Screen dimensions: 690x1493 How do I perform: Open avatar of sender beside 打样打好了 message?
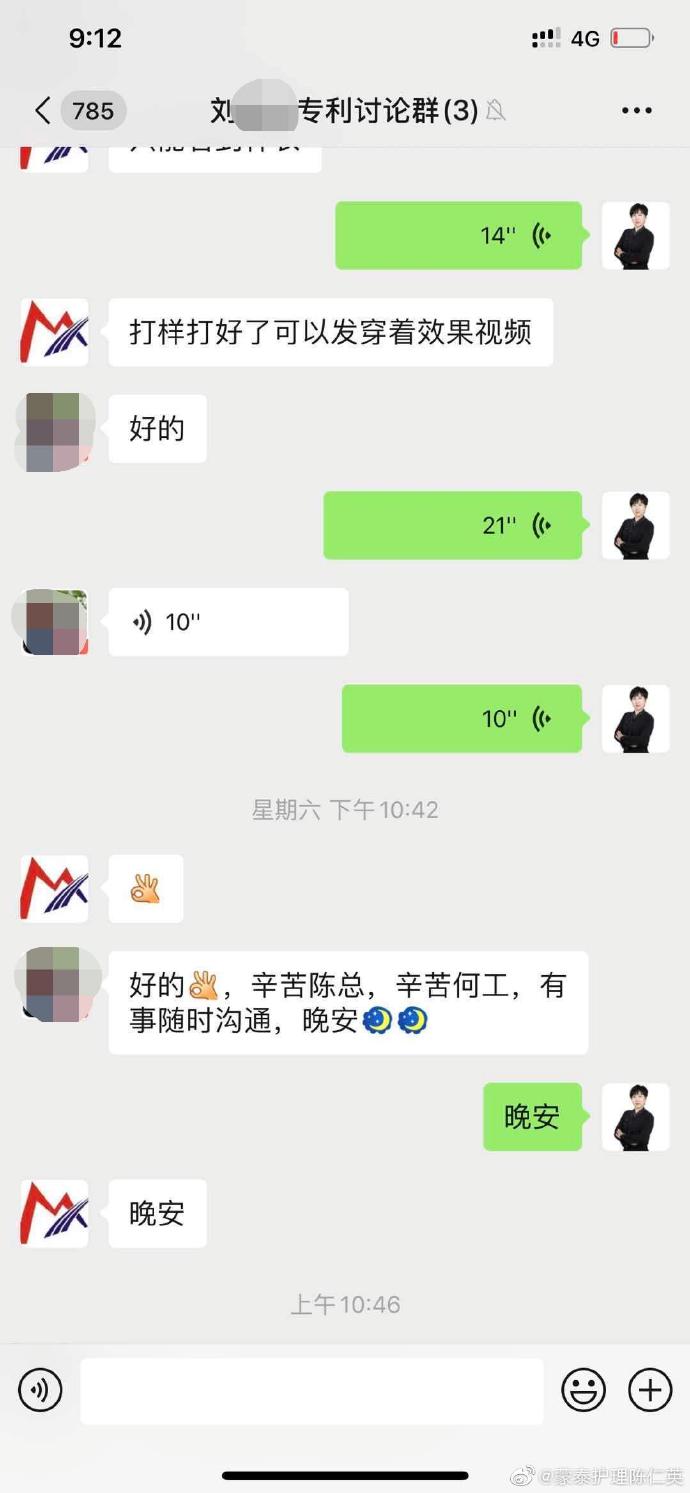[x=54, y=332]
